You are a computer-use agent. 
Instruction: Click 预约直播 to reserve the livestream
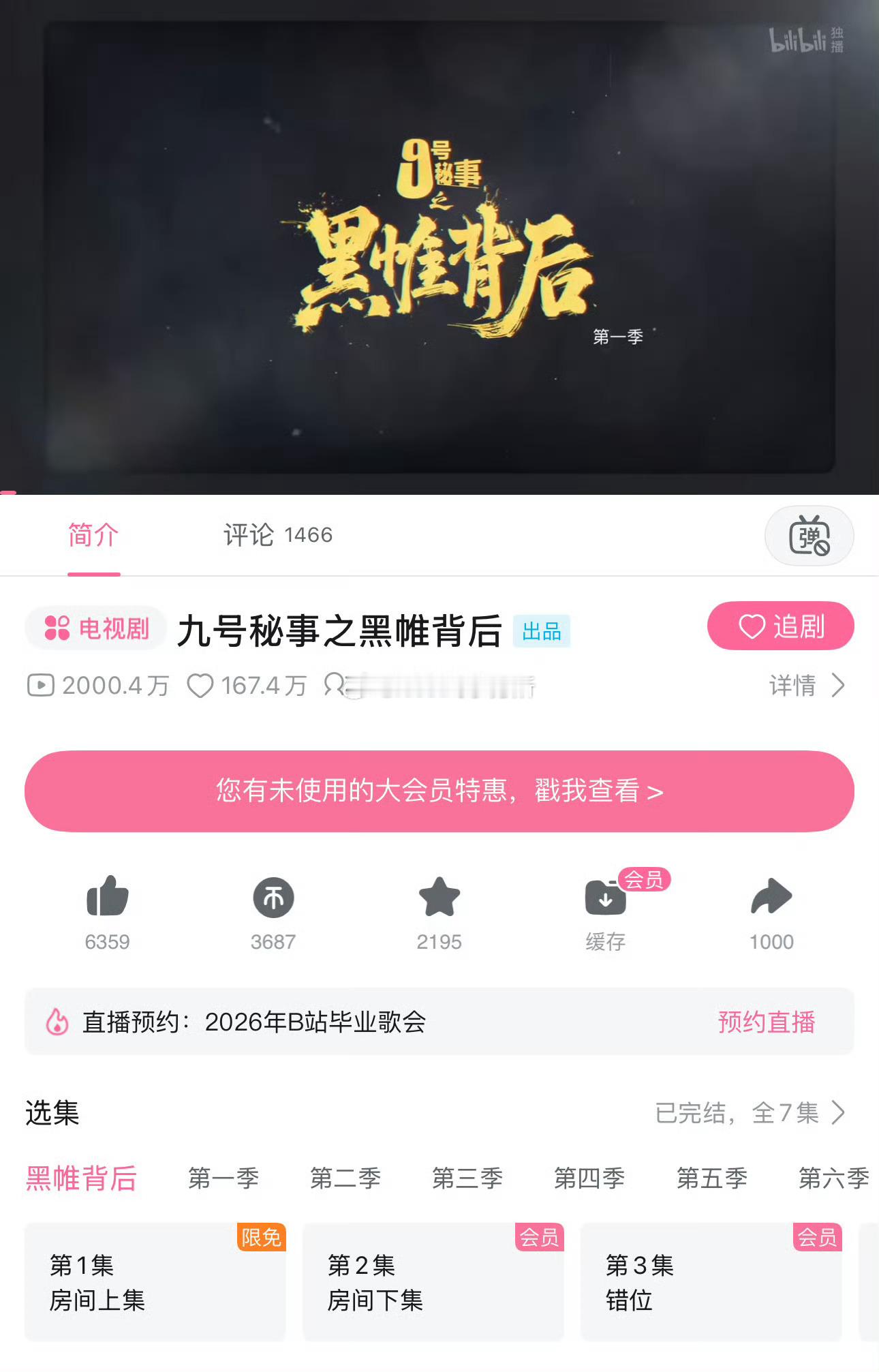766,1021
